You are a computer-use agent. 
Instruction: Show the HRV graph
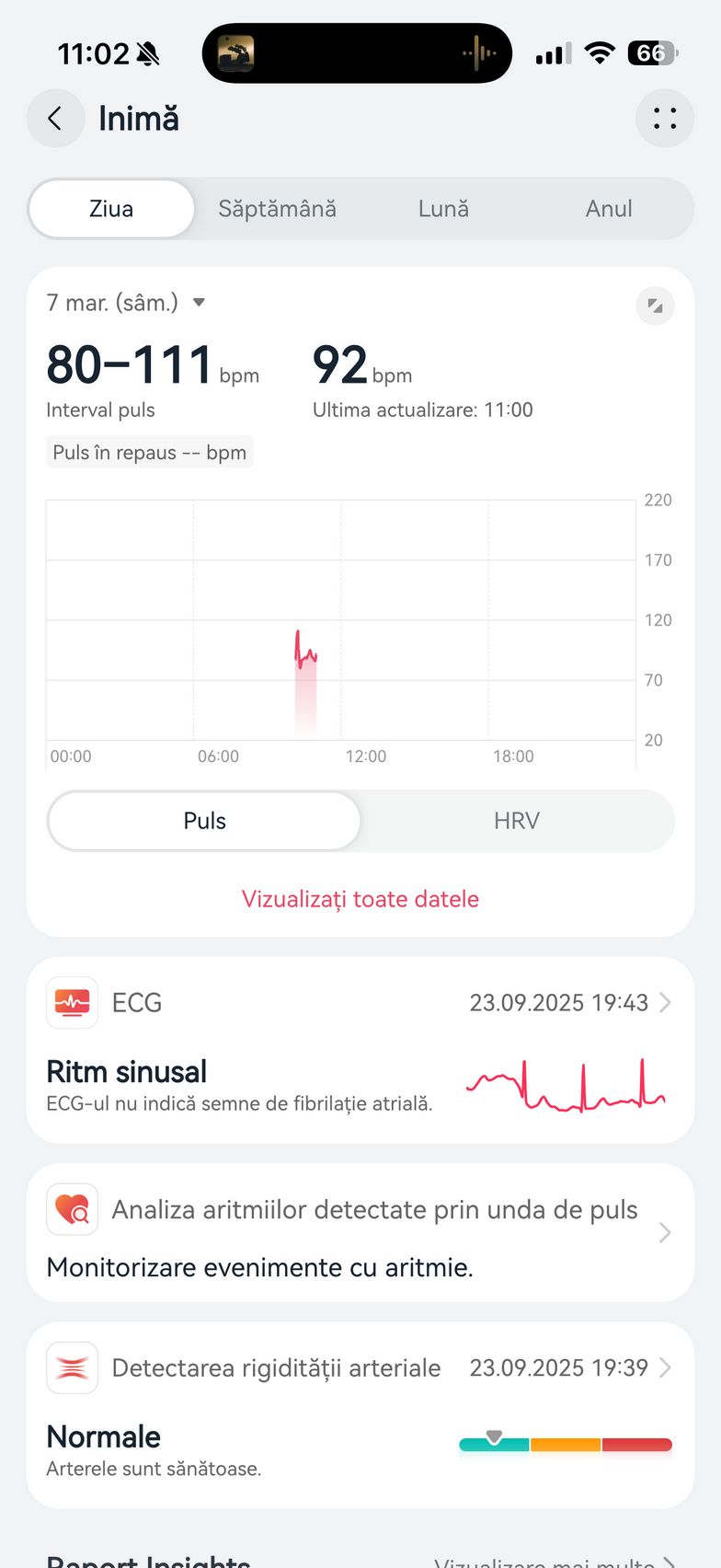point(516,821)
